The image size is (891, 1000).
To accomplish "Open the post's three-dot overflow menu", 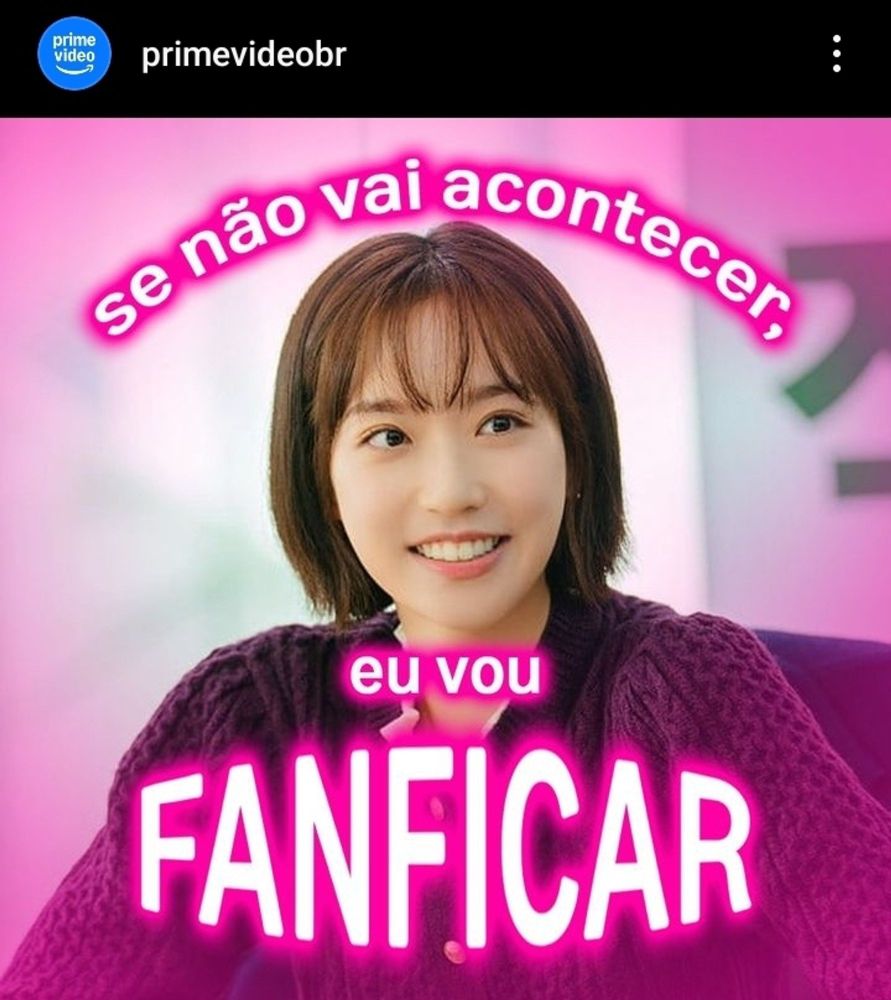I will [x=836, y=54].
